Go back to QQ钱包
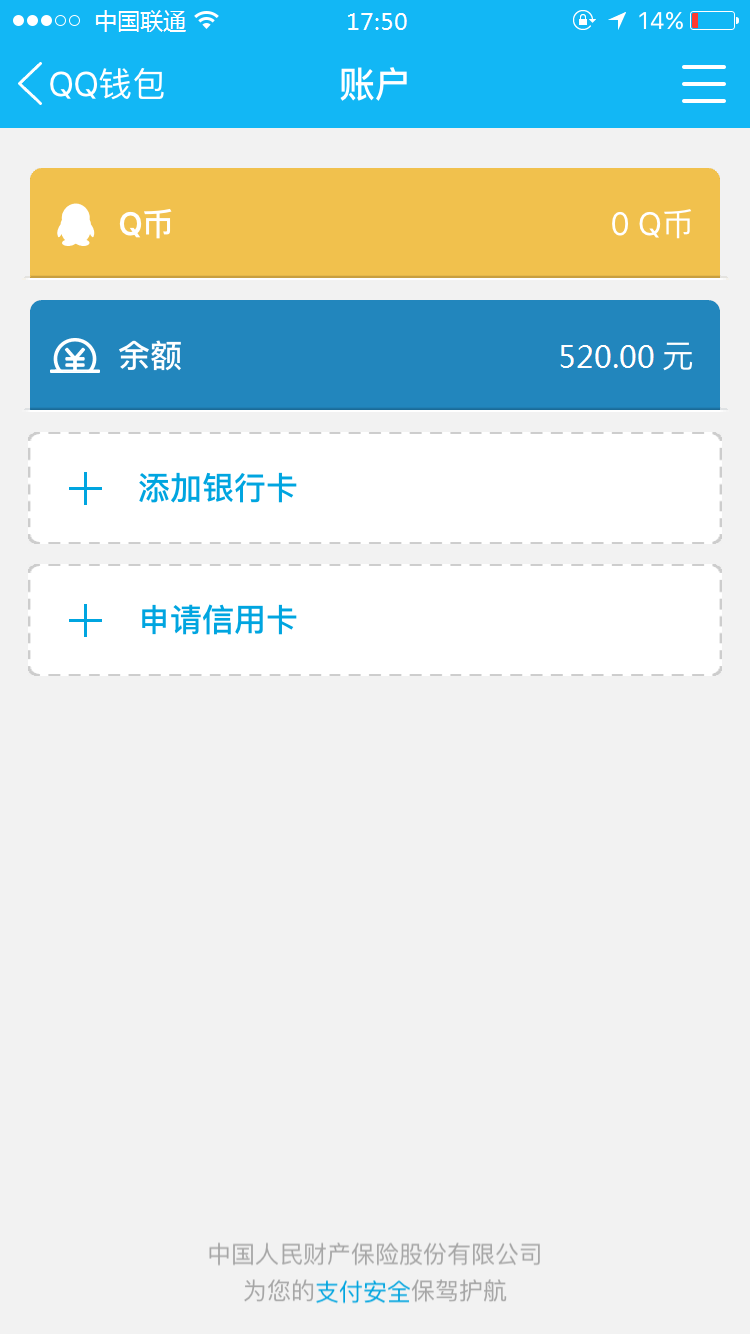750x1334 pixels. click(92, 84)
